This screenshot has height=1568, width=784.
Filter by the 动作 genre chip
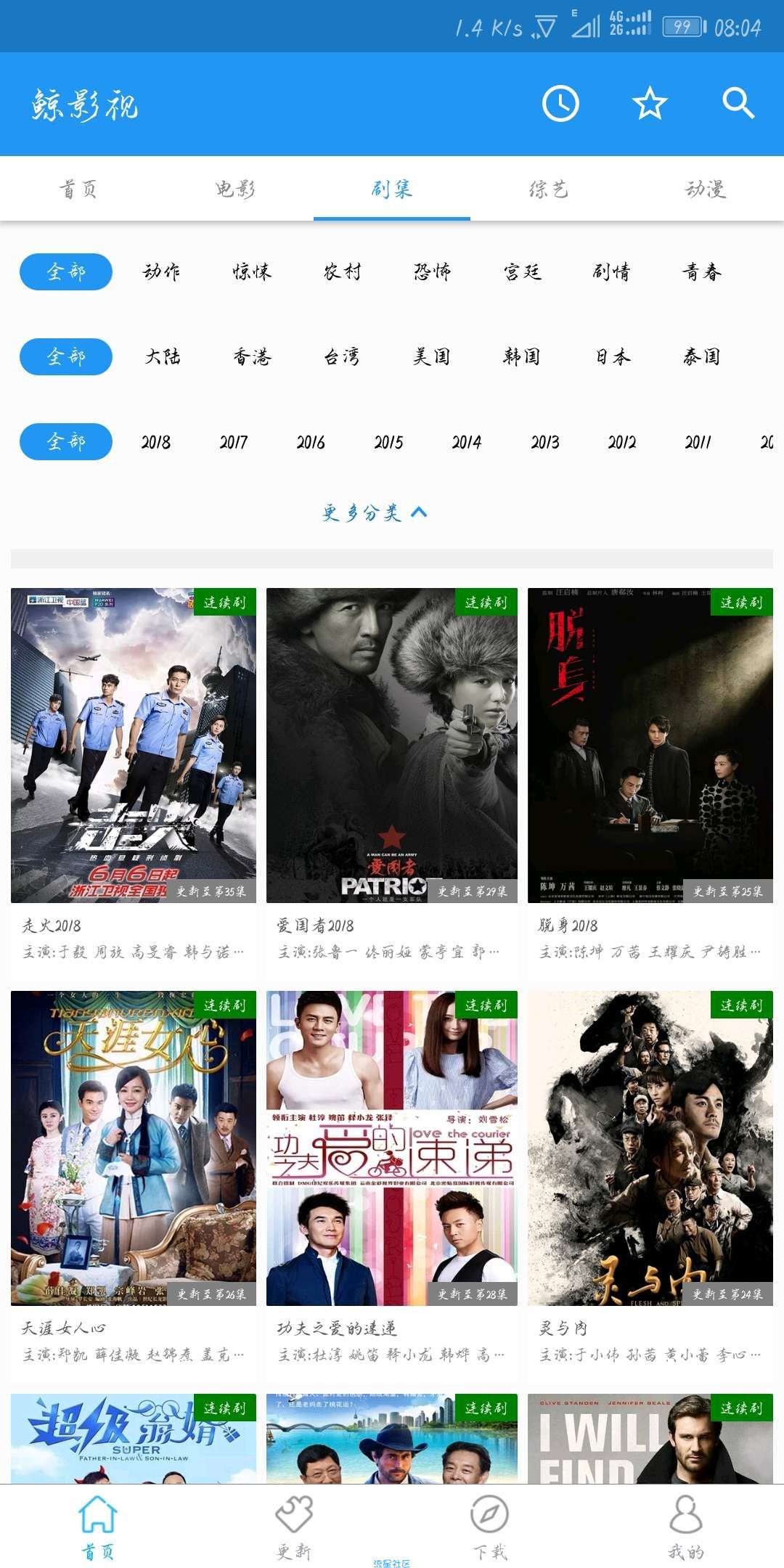click(x=161, y=271)
